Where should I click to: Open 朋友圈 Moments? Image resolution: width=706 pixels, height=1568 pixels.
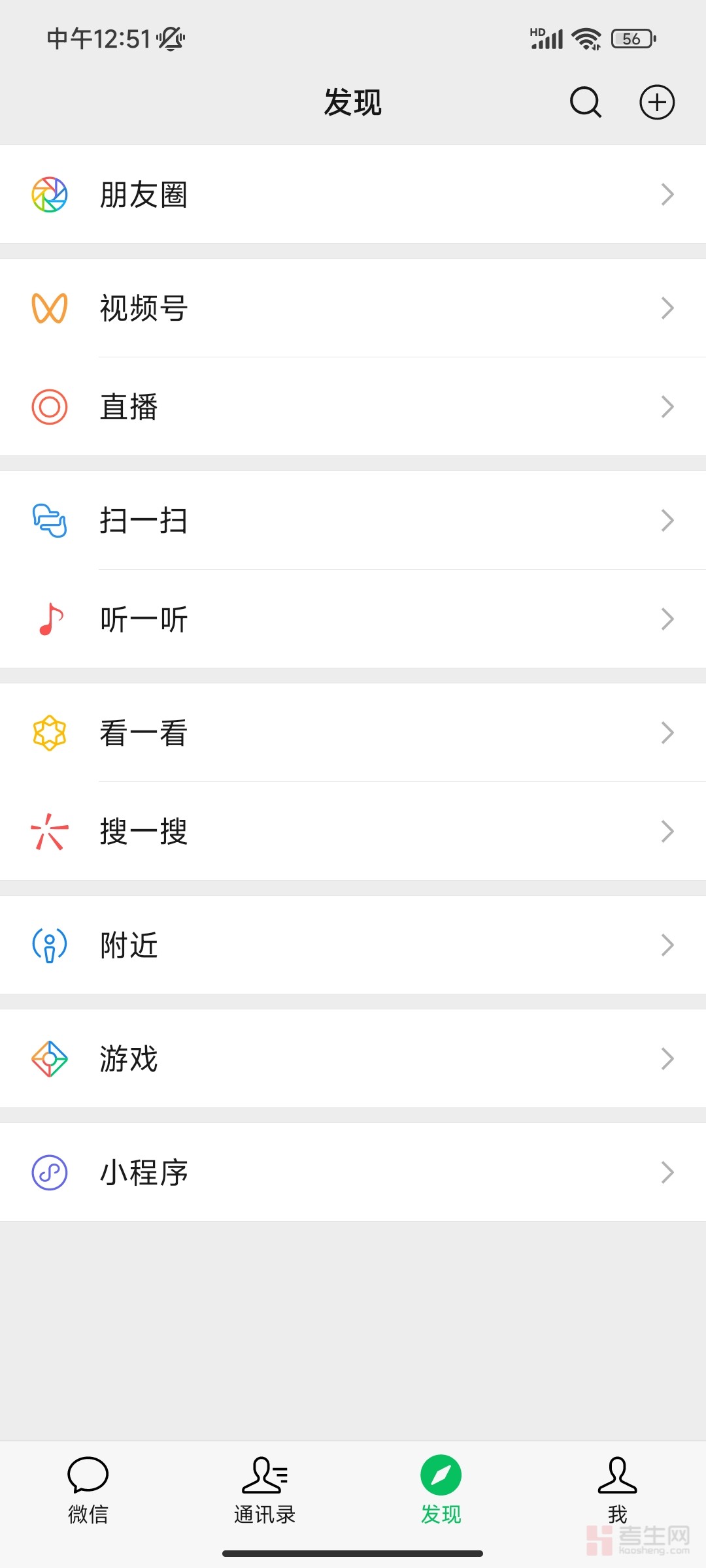pyautogui.click(x=353, y=195)
